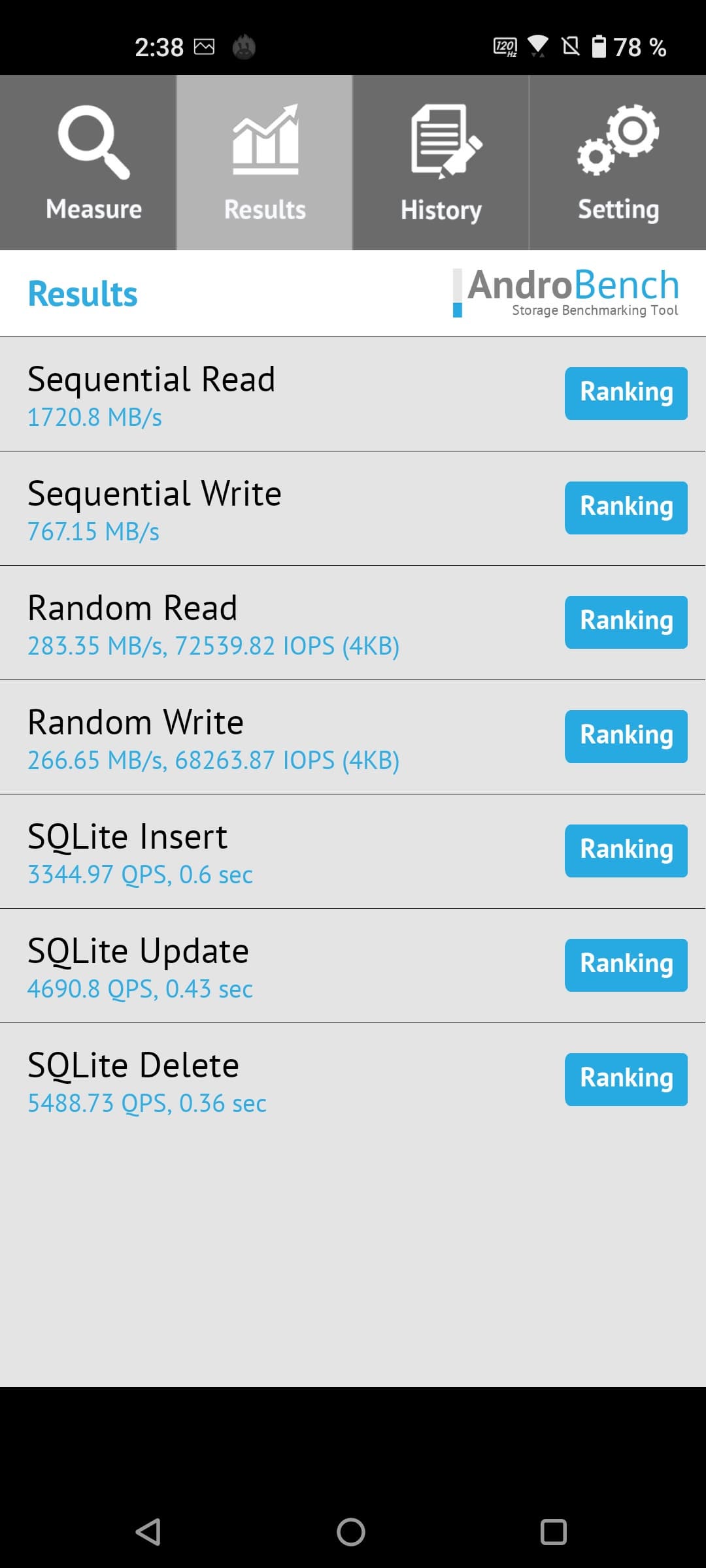The height and width of the screenshot is (1568, 706).
Task: Tap Ranking next to Random Read
Action: coord(626,622)
